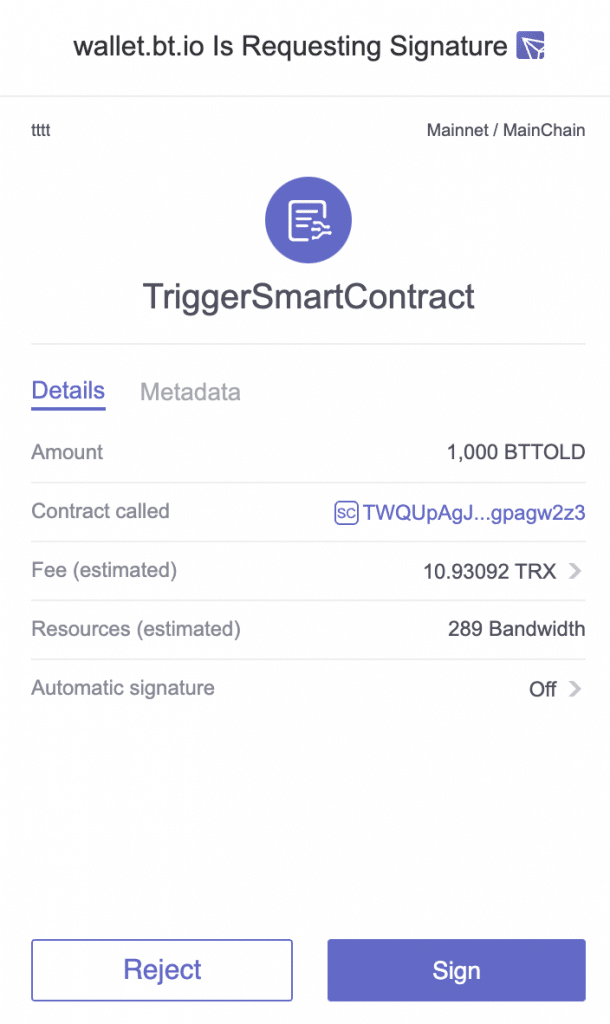This screenshot has width=610, height=1024.
Task: Expand the estimated fee details
Action: click(574, 571)
